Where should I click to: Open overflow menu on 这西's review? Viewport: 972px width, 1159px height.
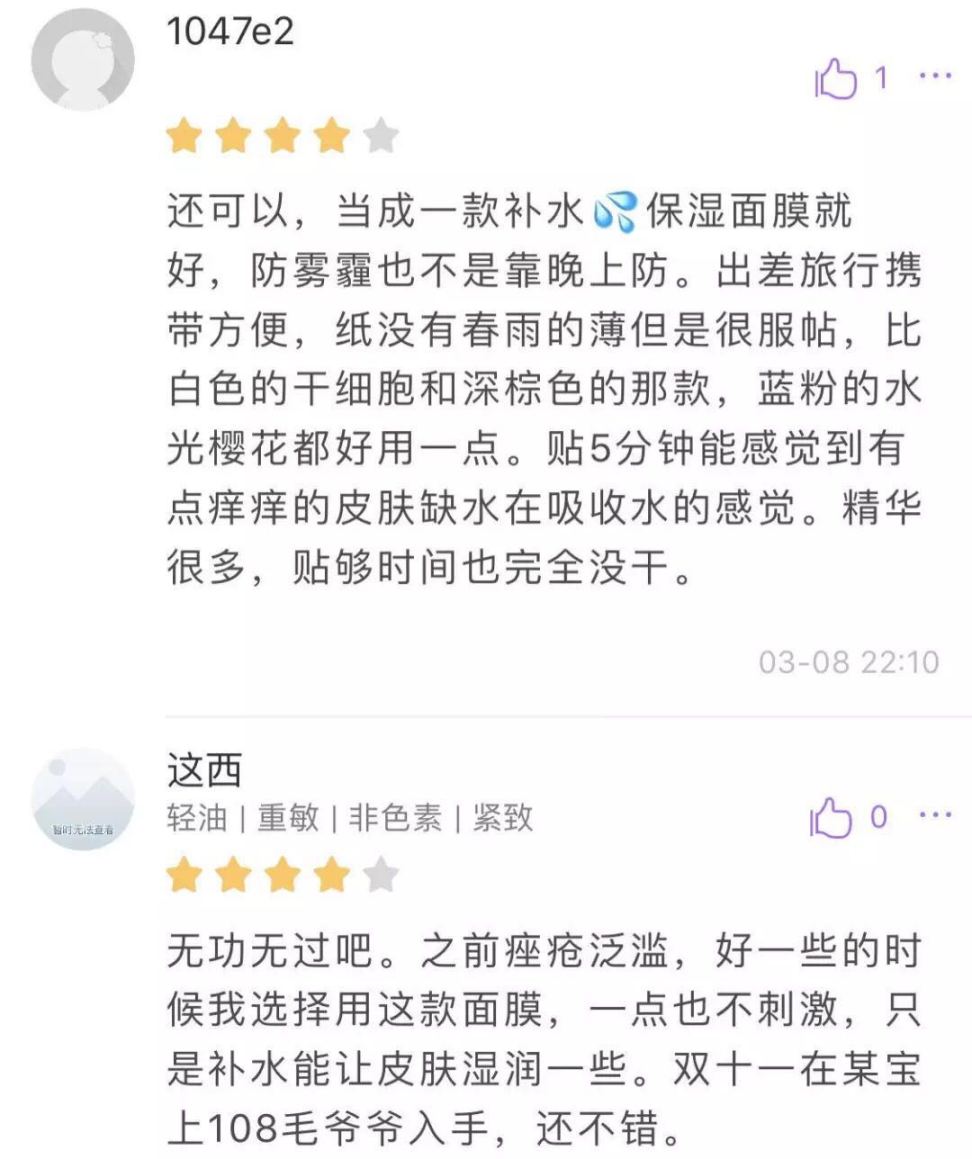935,815
